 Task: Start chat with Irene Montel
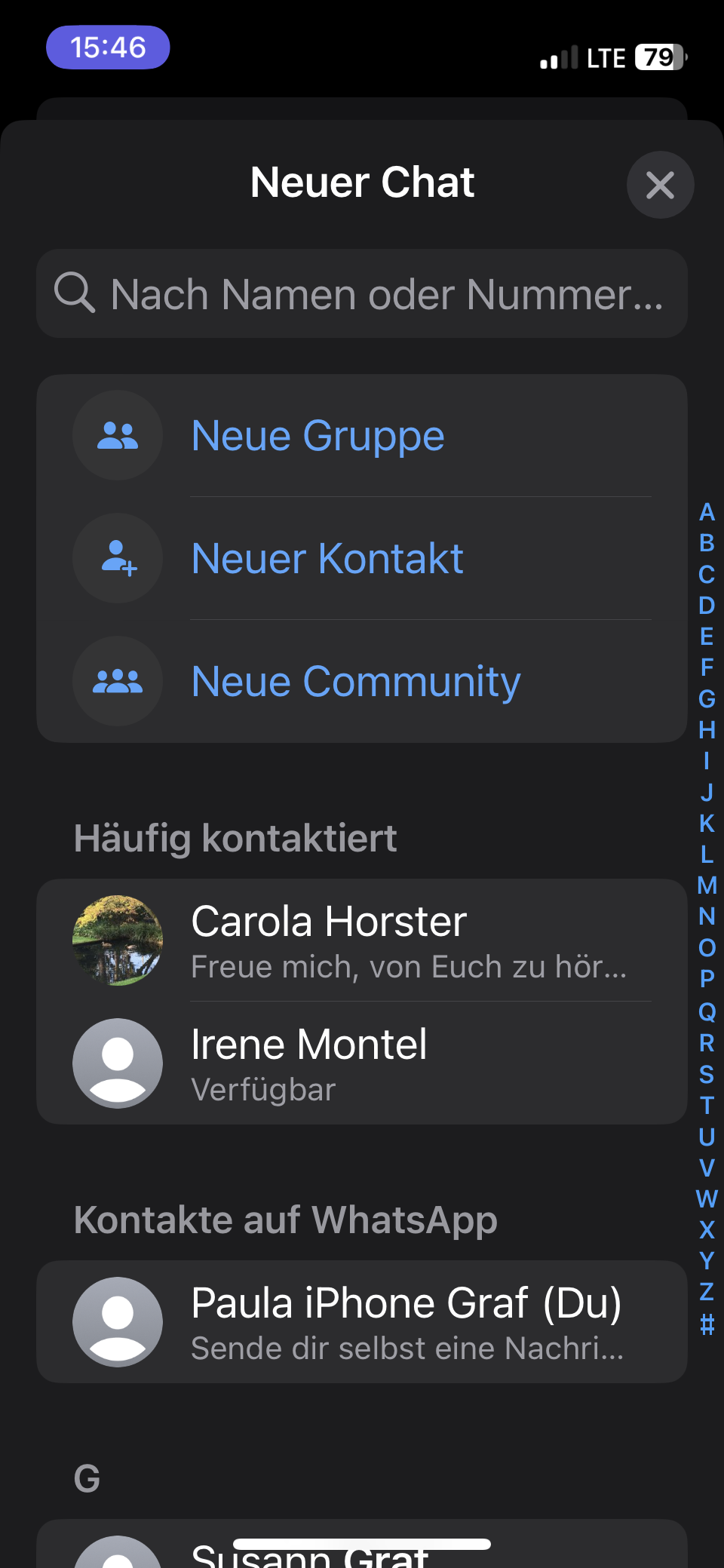click(362, 1063)
